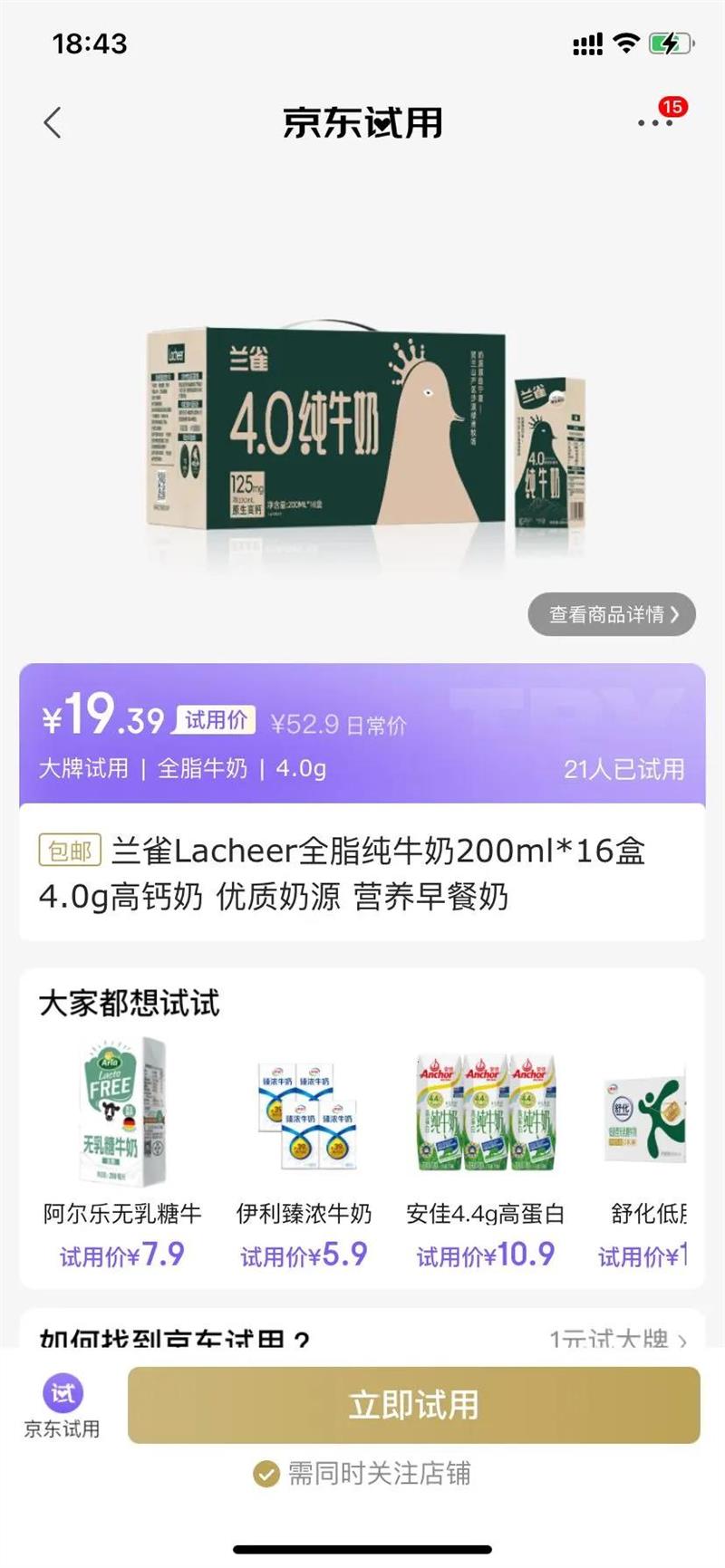Image resolution: width=725 pixels, height=1568 pixels.
Task: Open the three-dot more menu
Action: click(x=654, y=122)
